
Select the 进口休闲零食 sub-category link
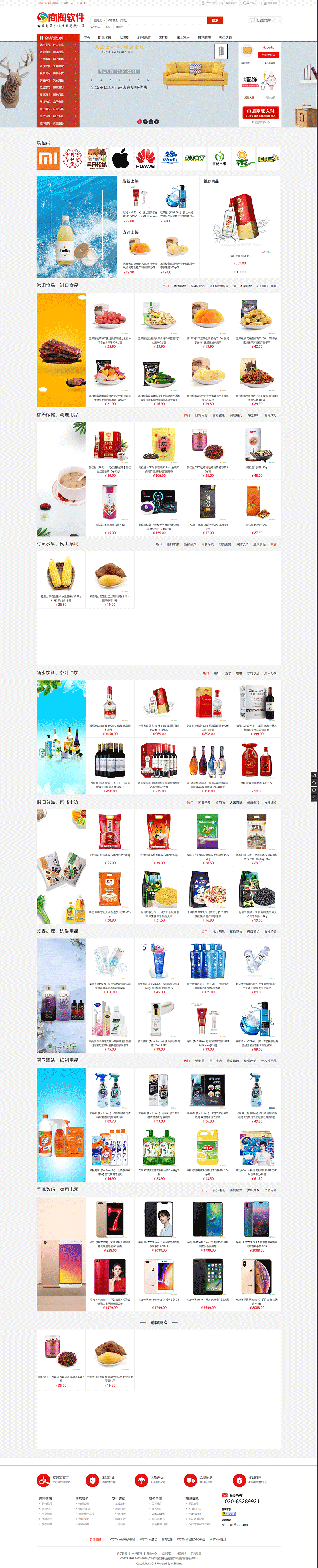tap(243, 285)
